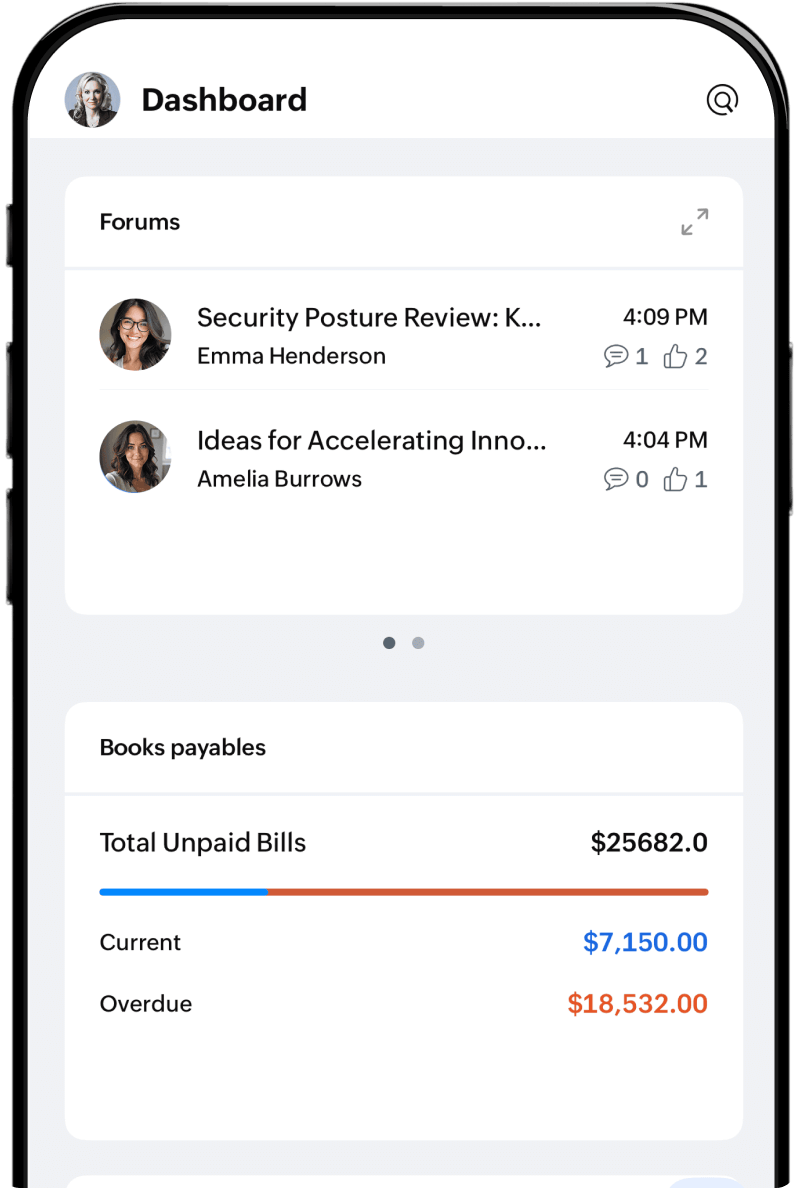
Task: Open the Security Posture Review forum thread
Action: tap(370, 317)
